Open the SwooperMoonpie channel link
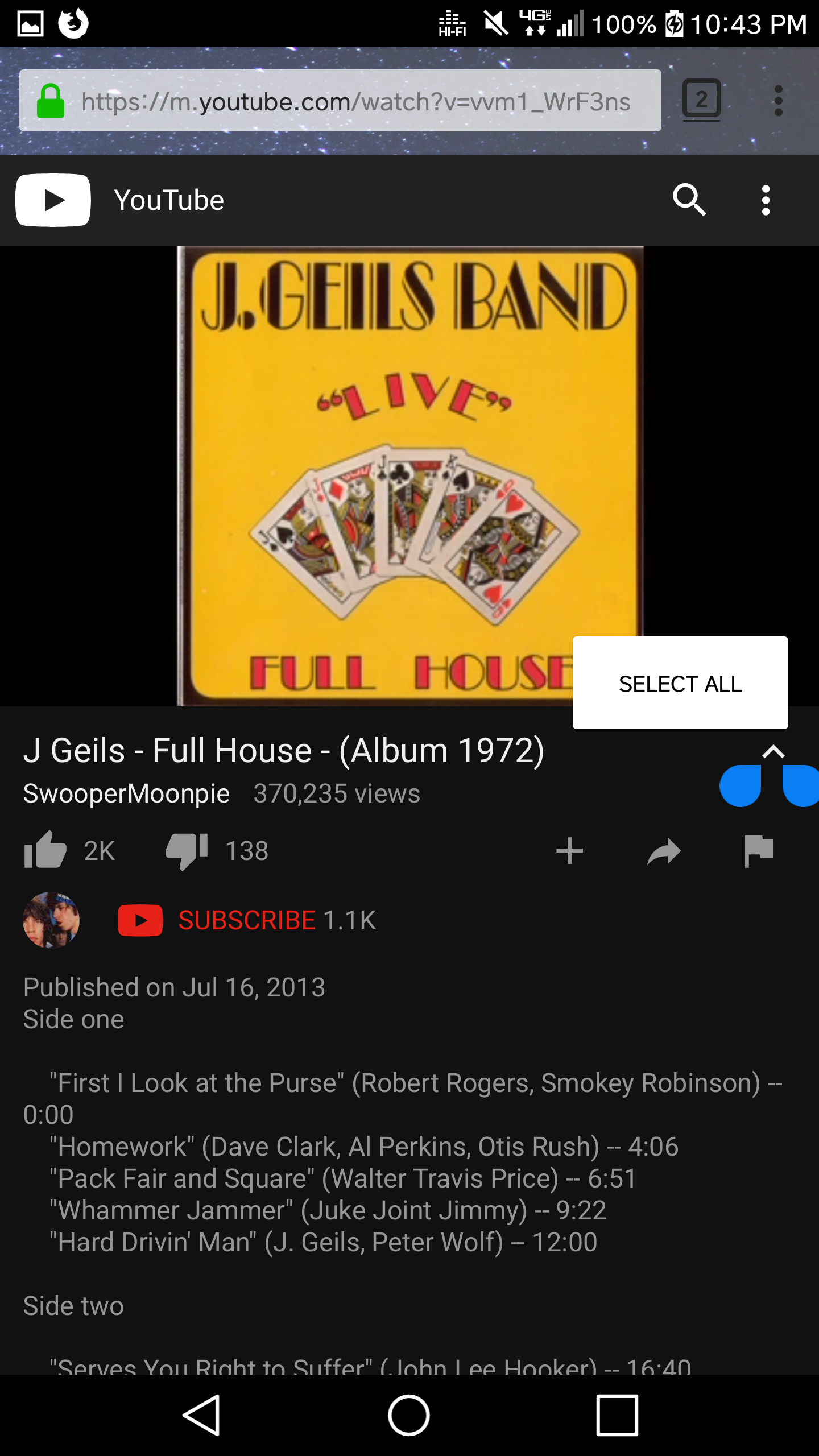 126,793
